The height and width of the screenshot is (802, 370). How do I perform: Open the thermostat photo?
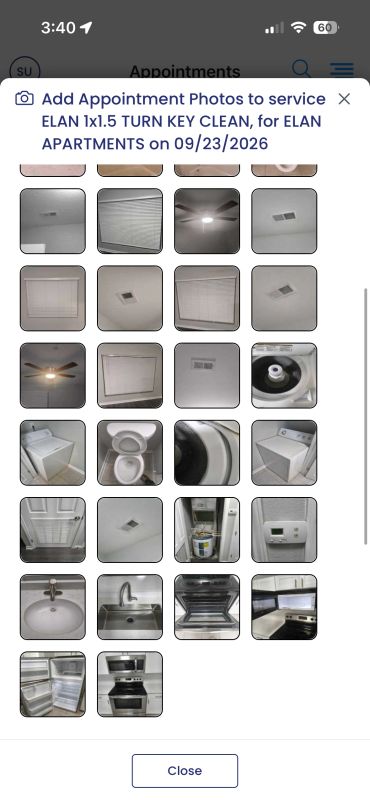(x=284, y=530)
